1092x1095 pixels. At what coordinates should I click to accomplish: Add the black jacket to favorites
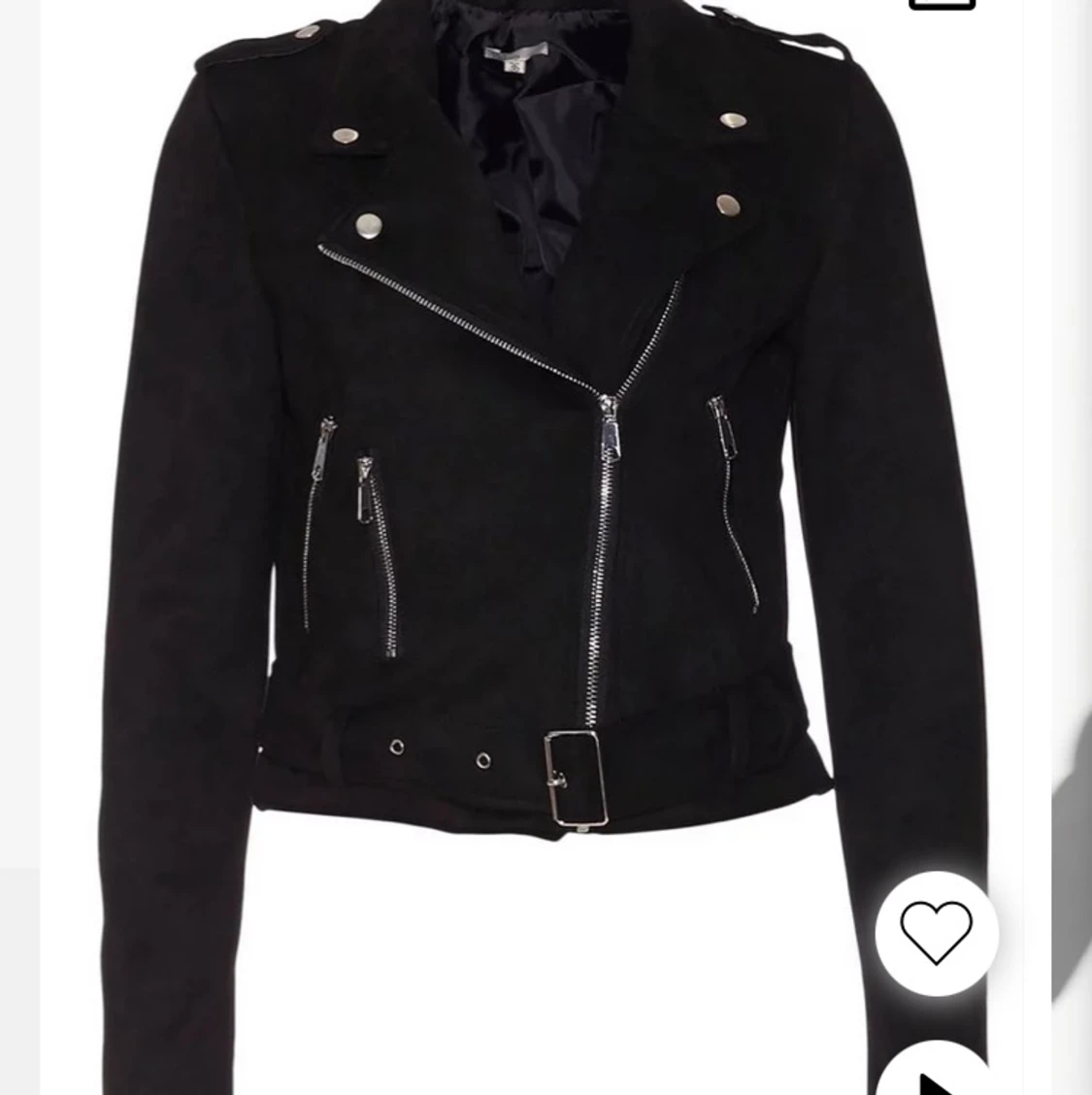click(936, 932)
